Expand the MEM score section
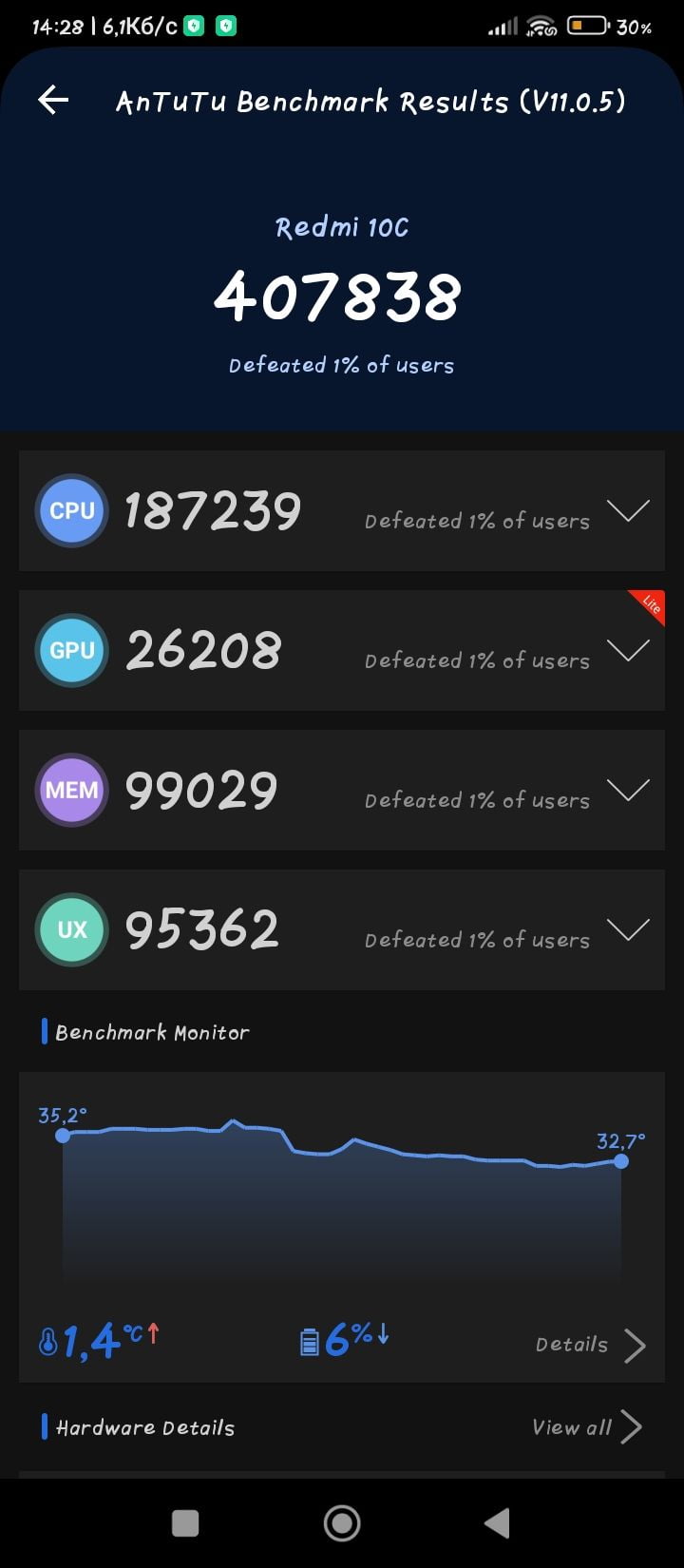The width and height of the screenshot is (684, 1568). tap(628, 790)
